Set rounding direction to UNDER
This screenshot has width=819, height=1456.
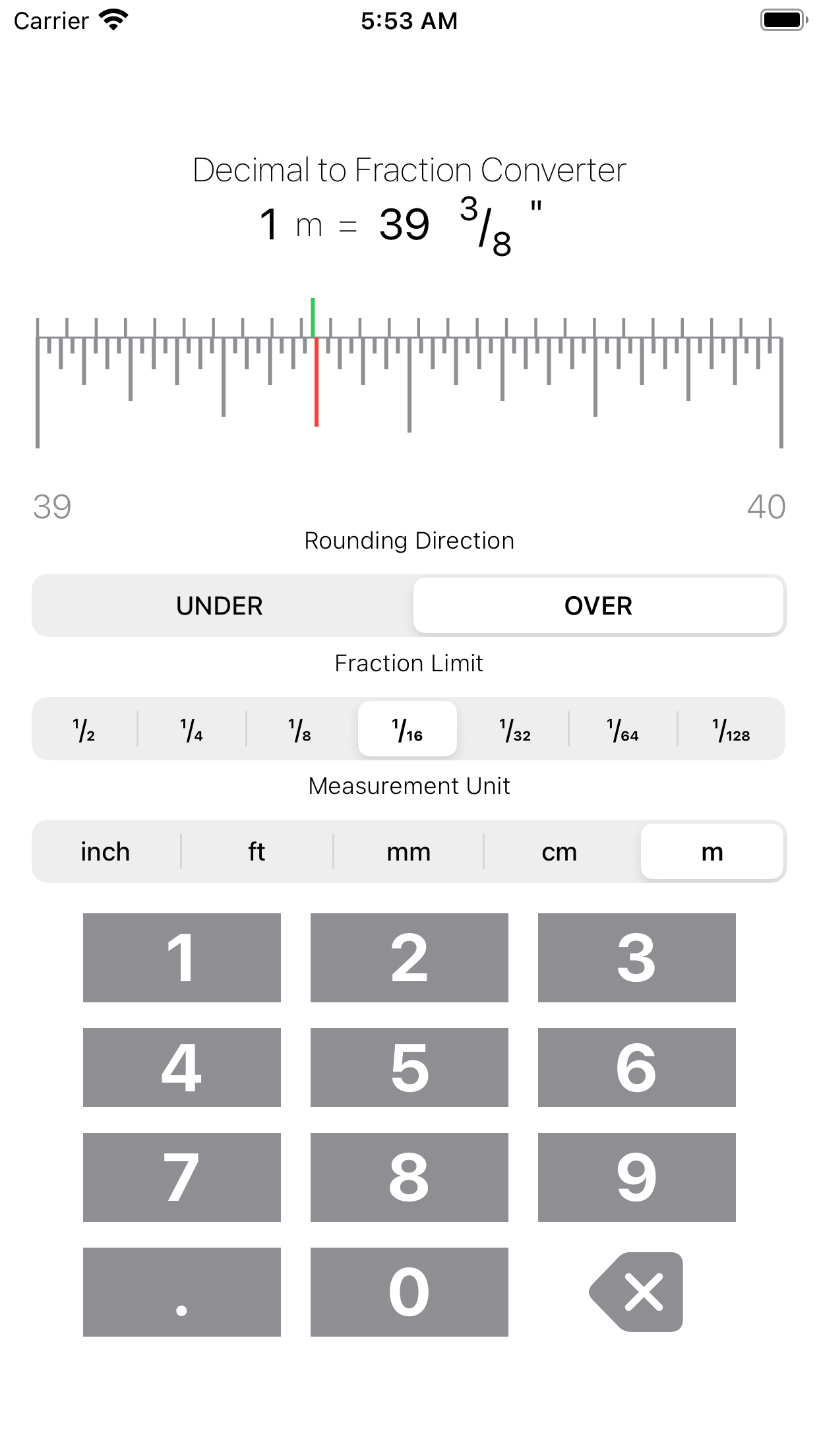[220, 605]
